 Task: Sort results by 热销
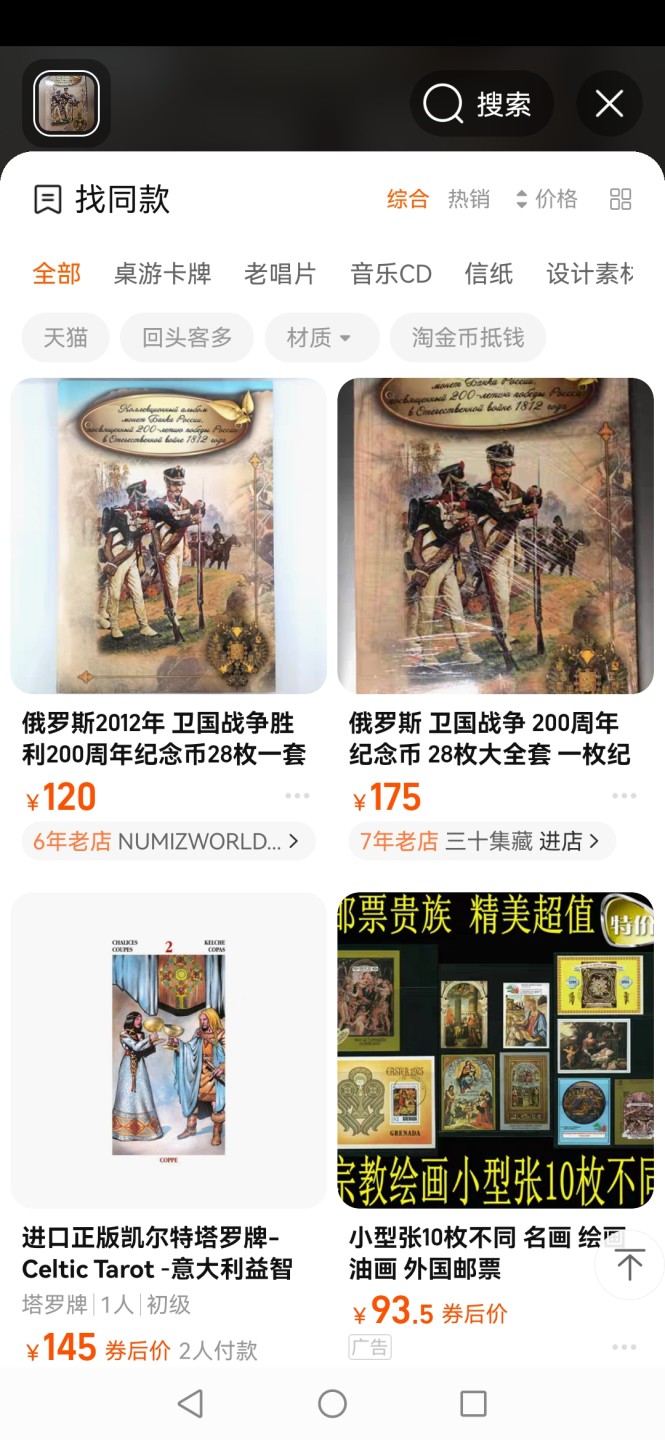[468, 199]
